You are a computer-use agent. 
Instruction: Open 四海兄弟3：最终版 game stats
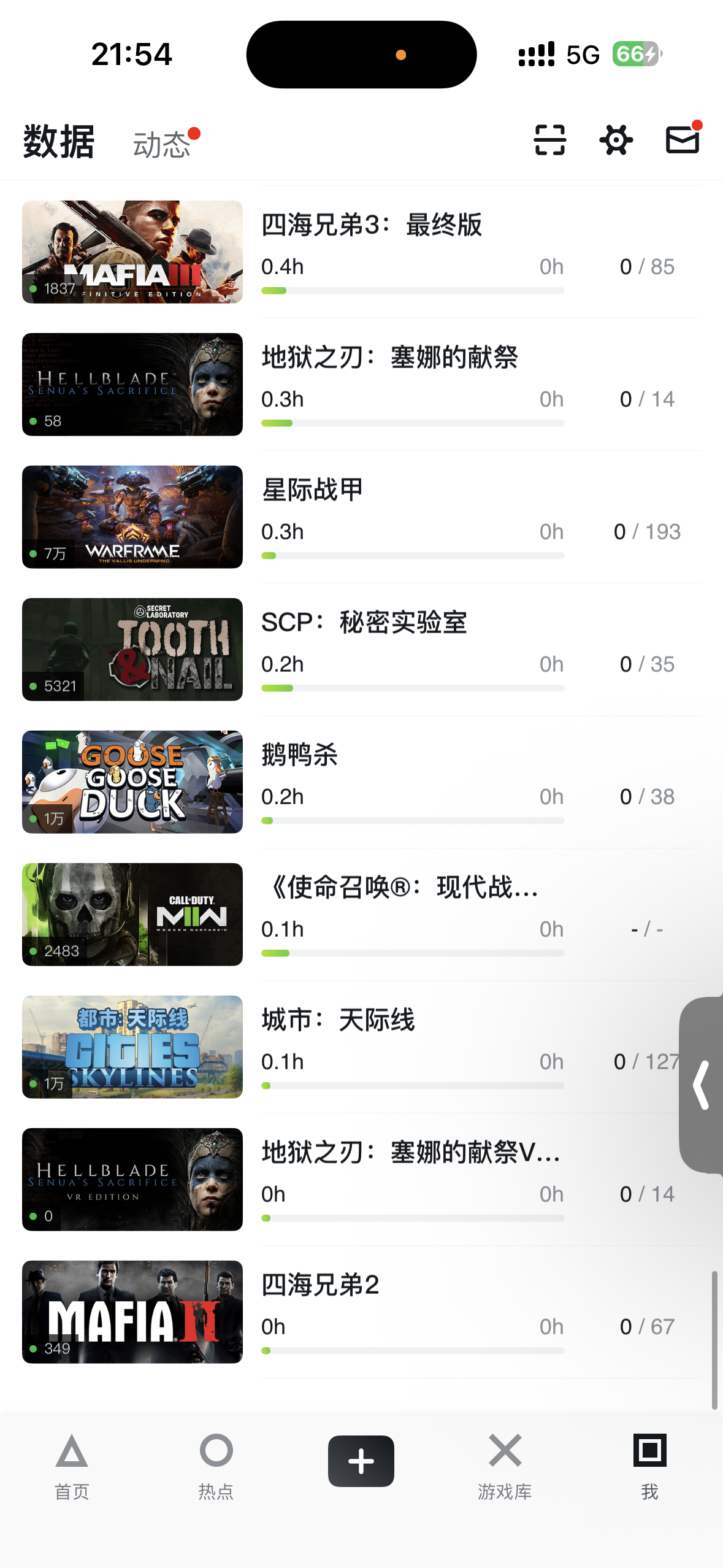[372, 225]
